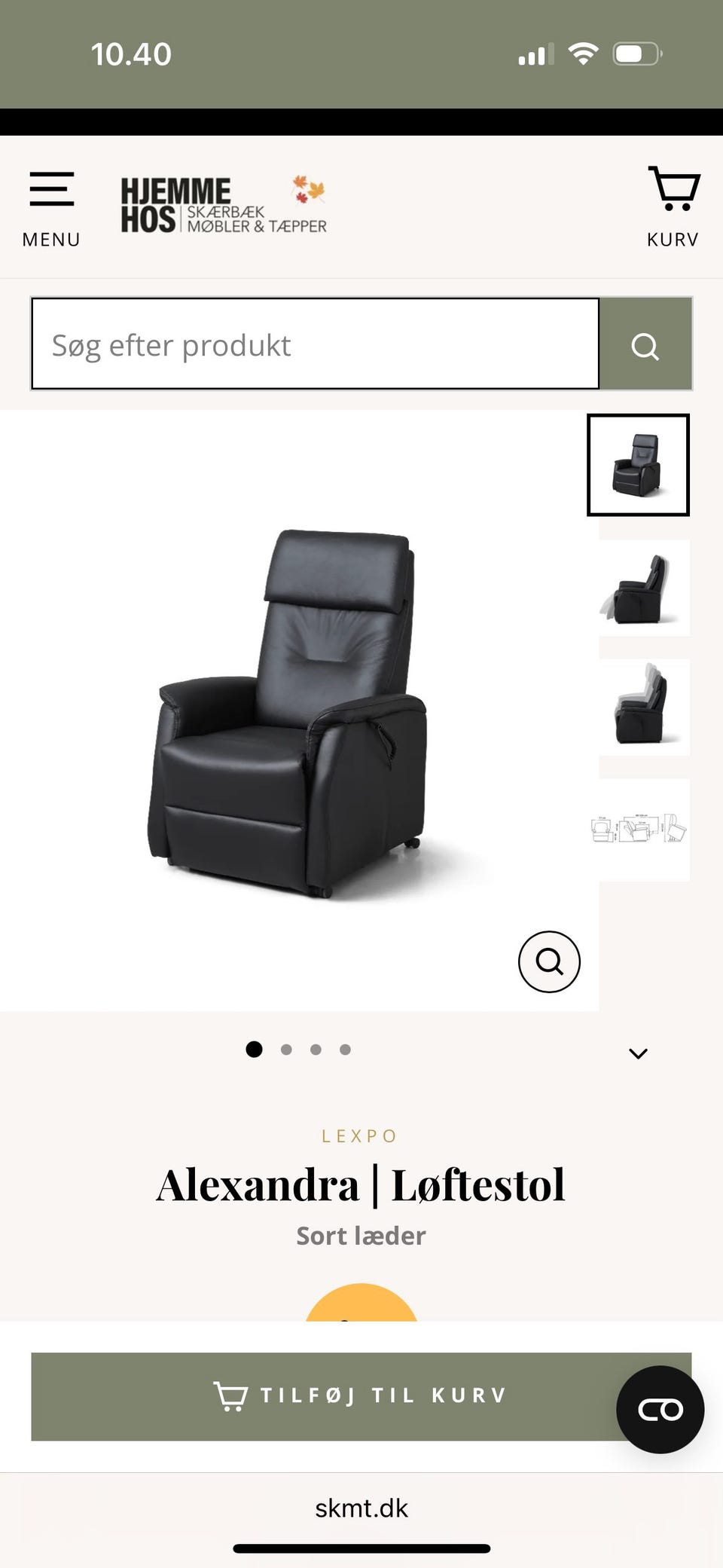
Task: Zoom the main product image
Action: (549, 961)
